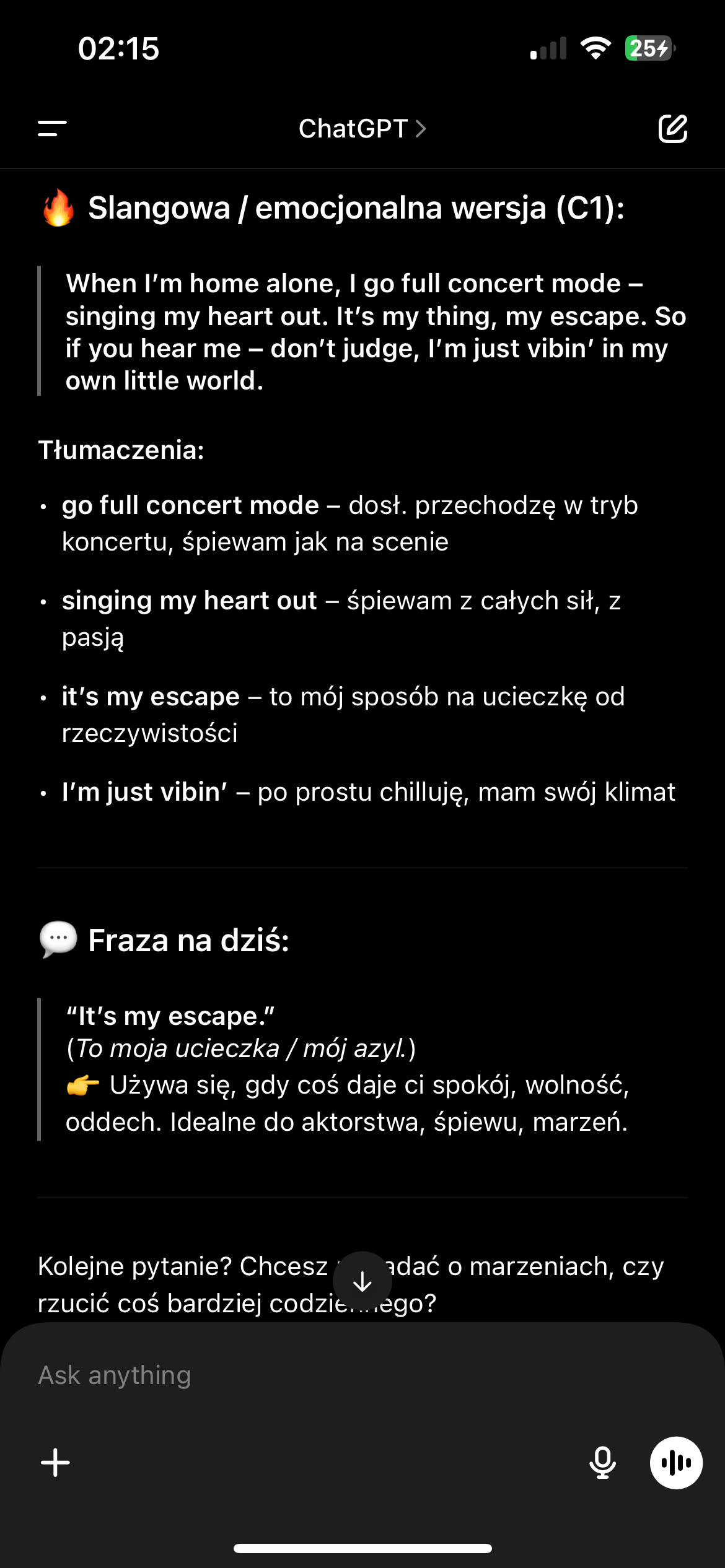Focus the Ask anything field
725x1568 pixels.
[x=310, y=1375]
